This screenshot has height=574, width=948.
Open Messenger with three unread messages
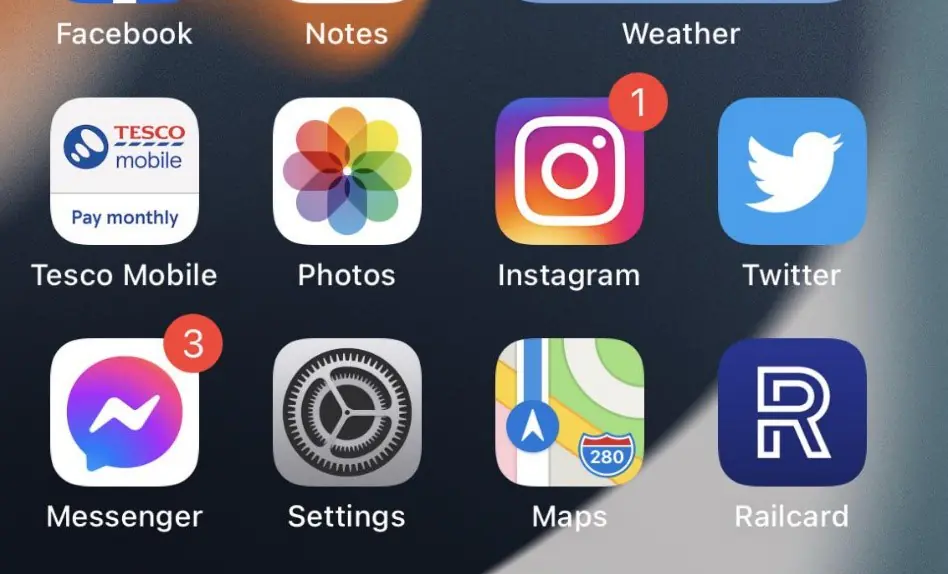(x=125, y=412)
